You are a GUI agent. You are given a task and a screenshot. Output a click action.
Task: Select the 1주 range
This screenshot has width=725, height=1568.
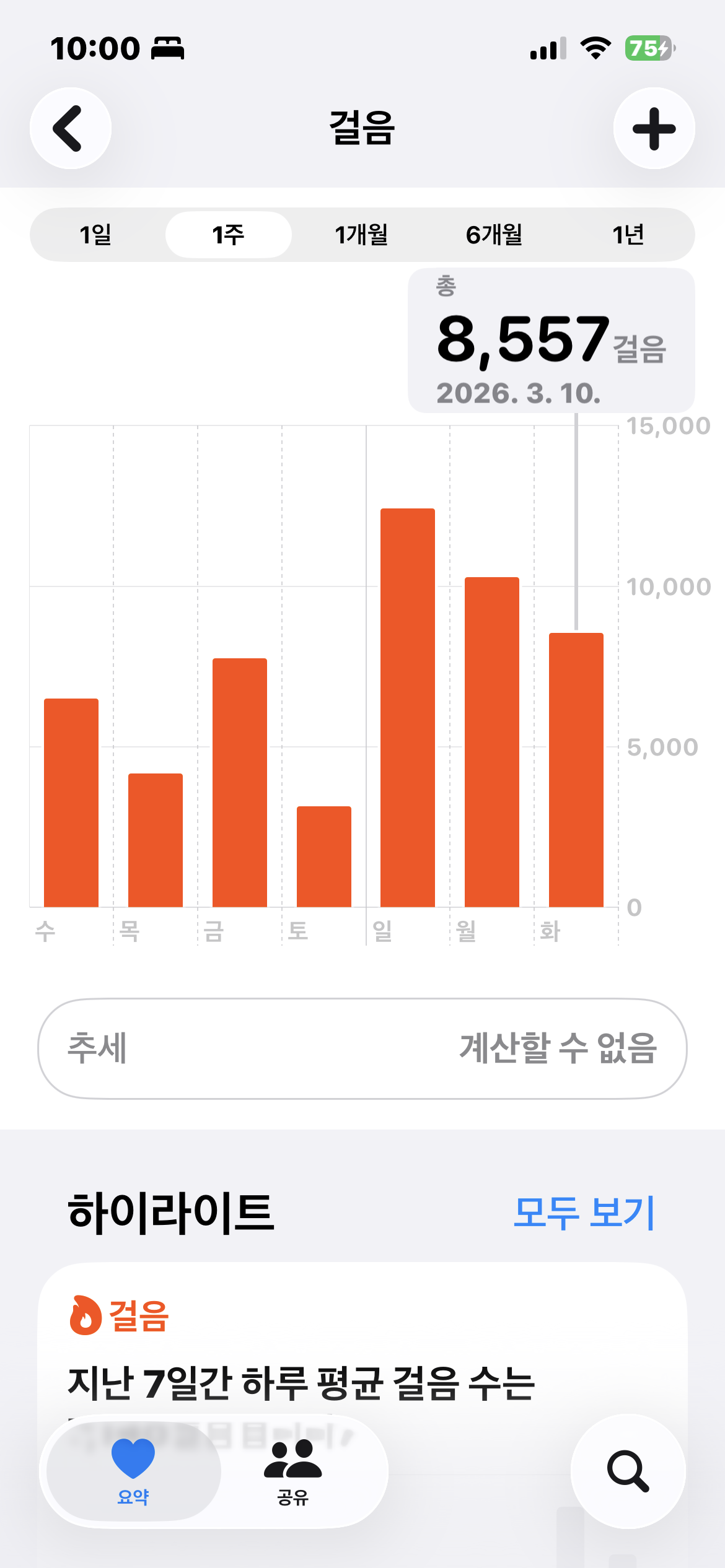pos(229,235)
